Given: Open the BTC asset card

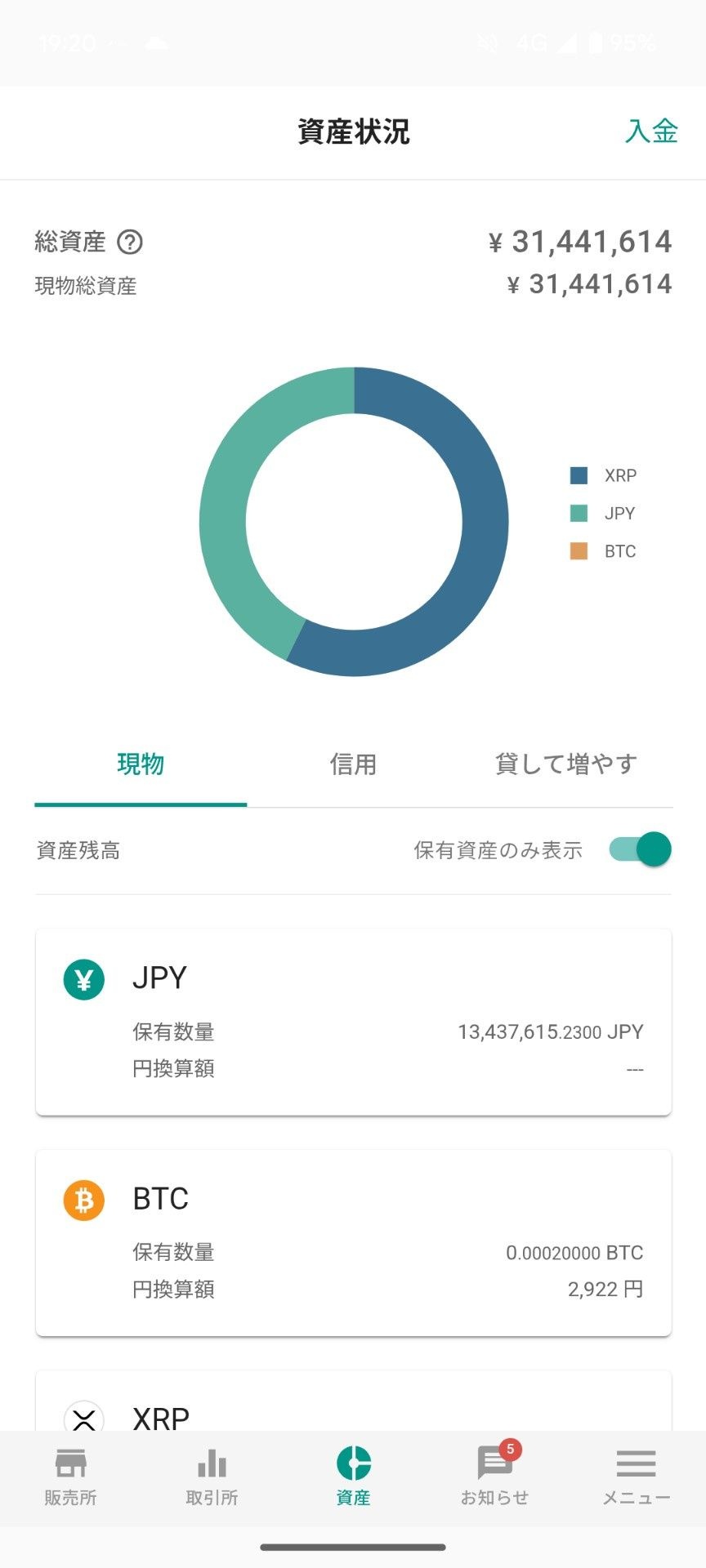Looking at the screenshot, I should click(353, 1242).
